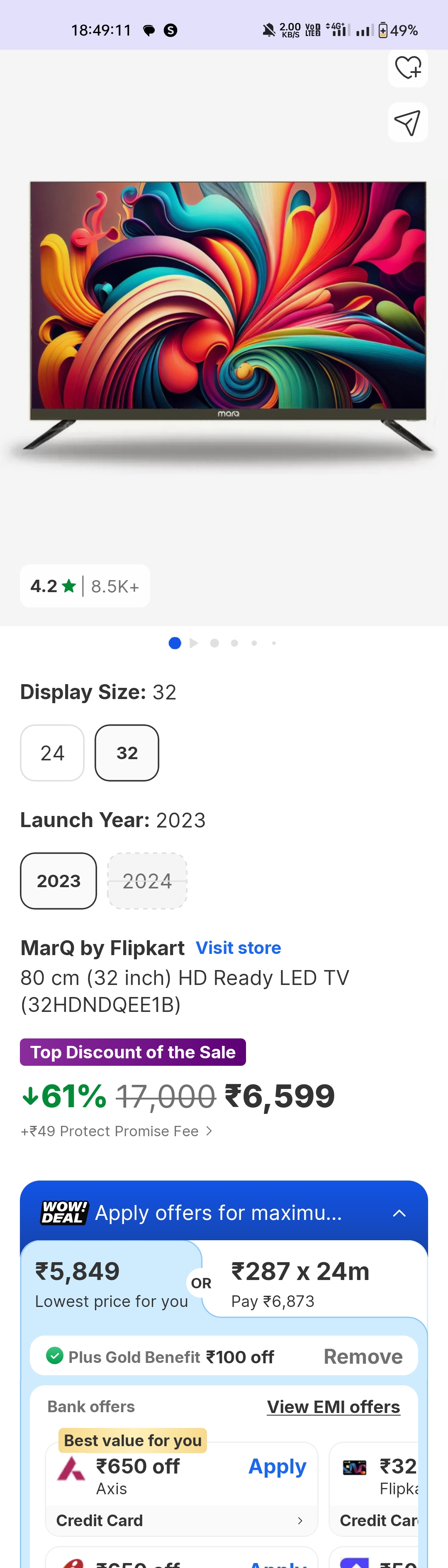Apply the ₹650 off Axis offer
448x1568 pixels.
pyautogui.click(x=277, y=1466)
